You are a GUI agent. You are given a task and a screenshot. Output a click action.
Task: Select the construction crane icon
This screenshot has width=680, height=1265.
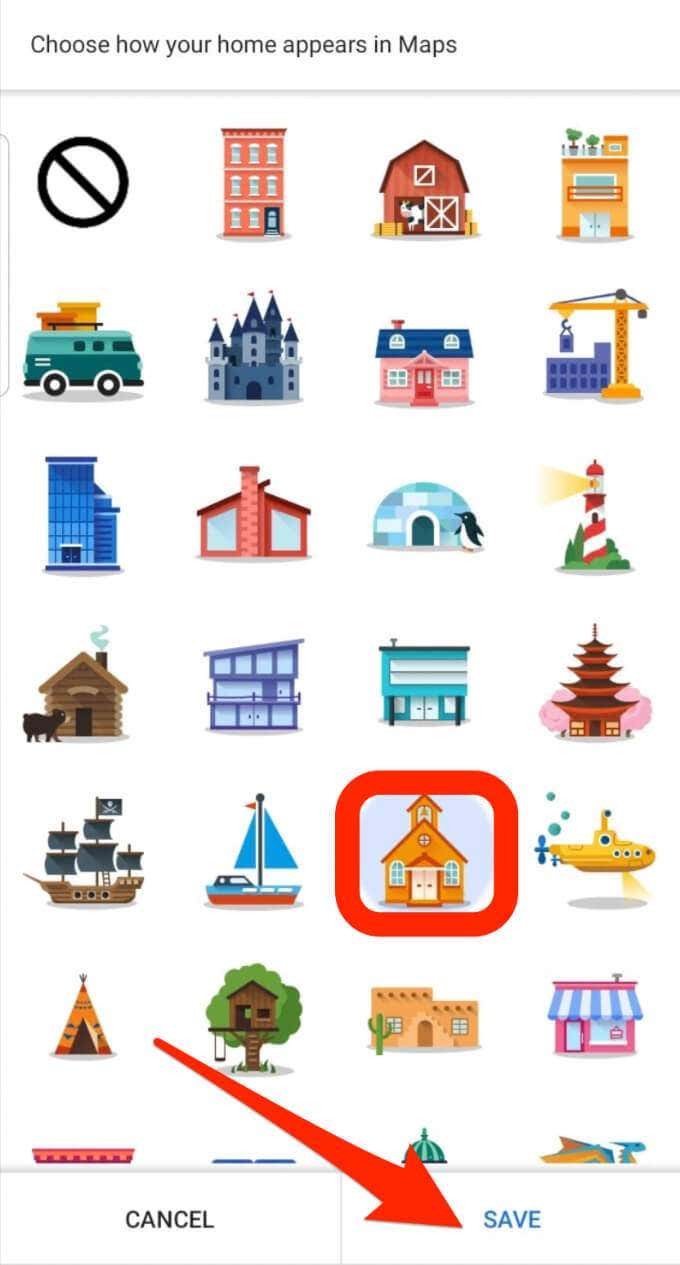coord(596,346)
